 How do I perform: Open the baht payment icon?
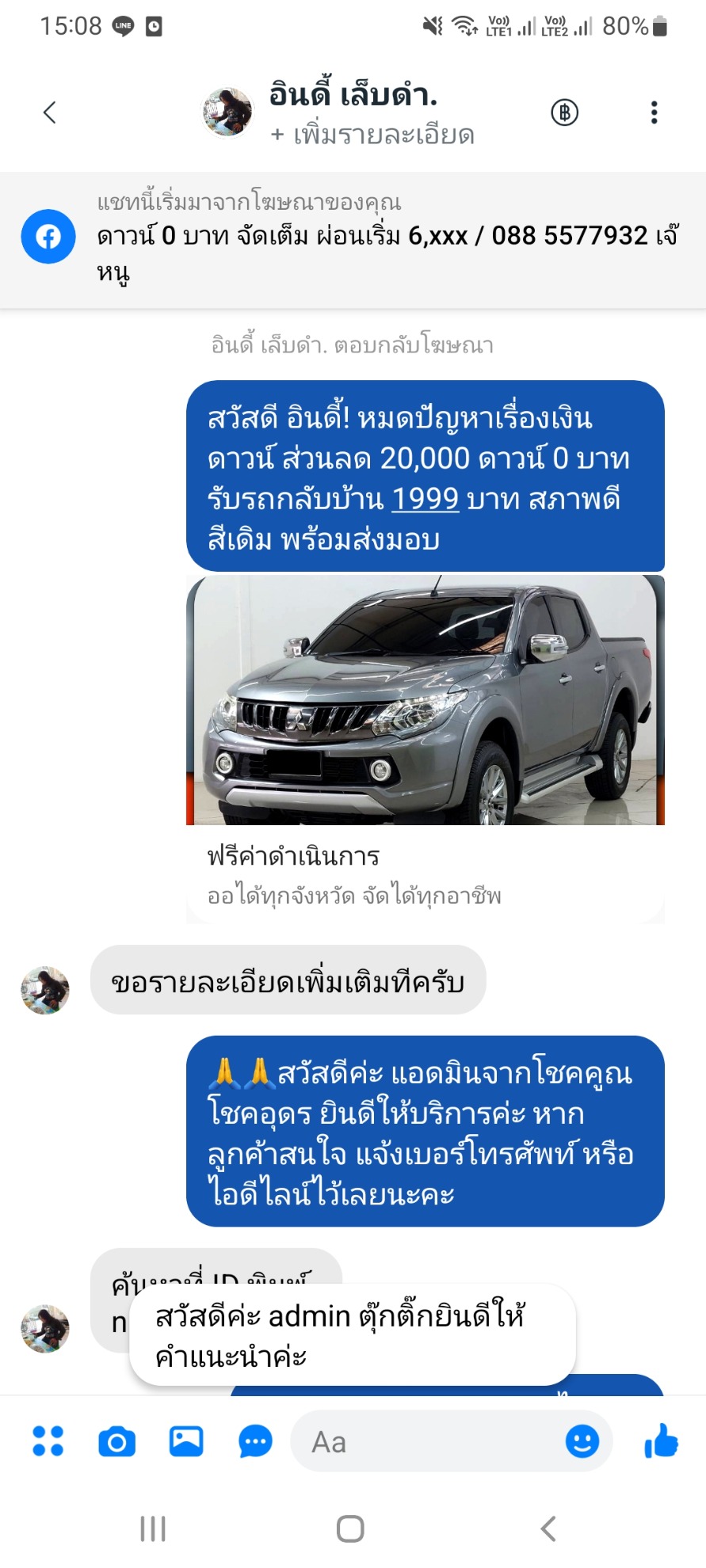pyautogui.click(x=564, y=112)
